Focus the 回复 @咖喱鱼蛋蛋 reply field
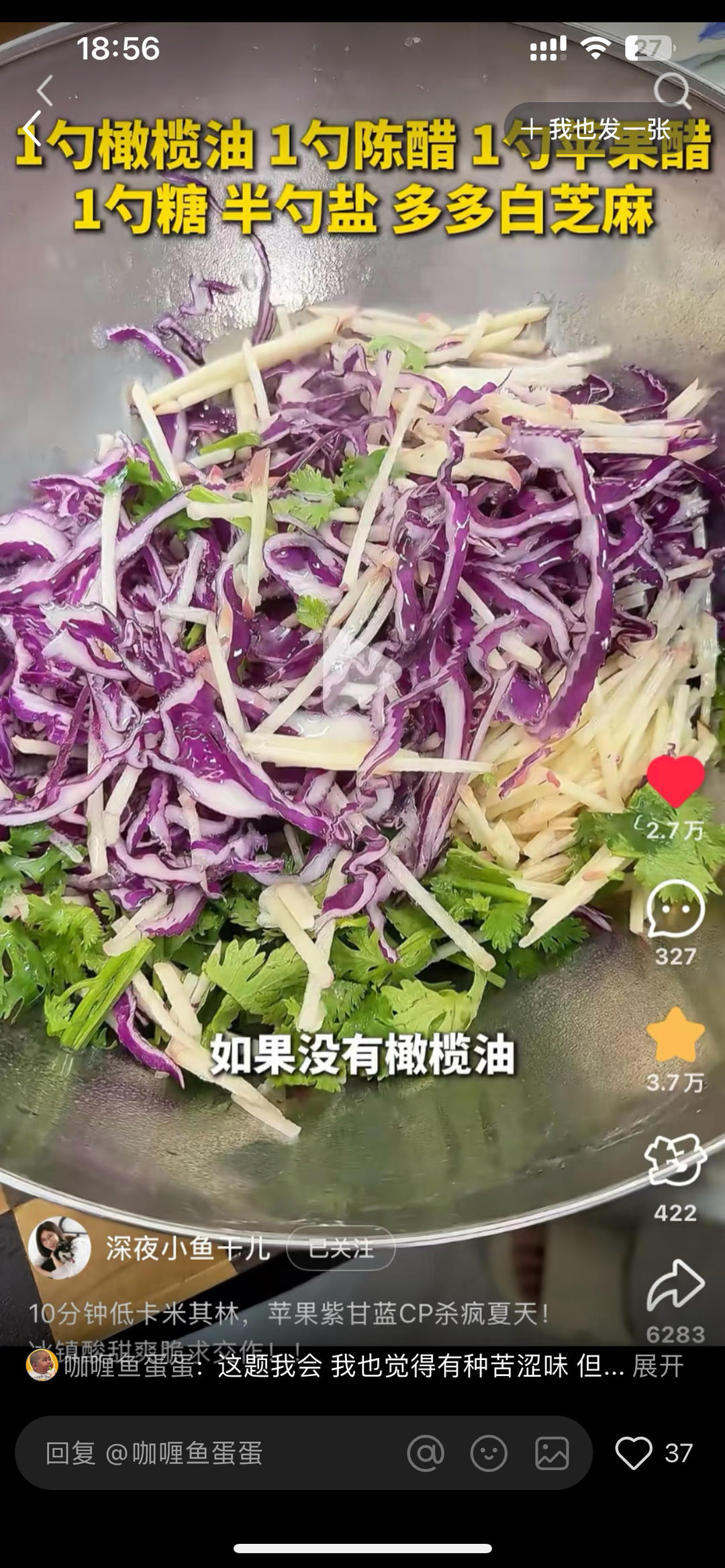This screenshot has height=1568, width=725. (201, 1453)
